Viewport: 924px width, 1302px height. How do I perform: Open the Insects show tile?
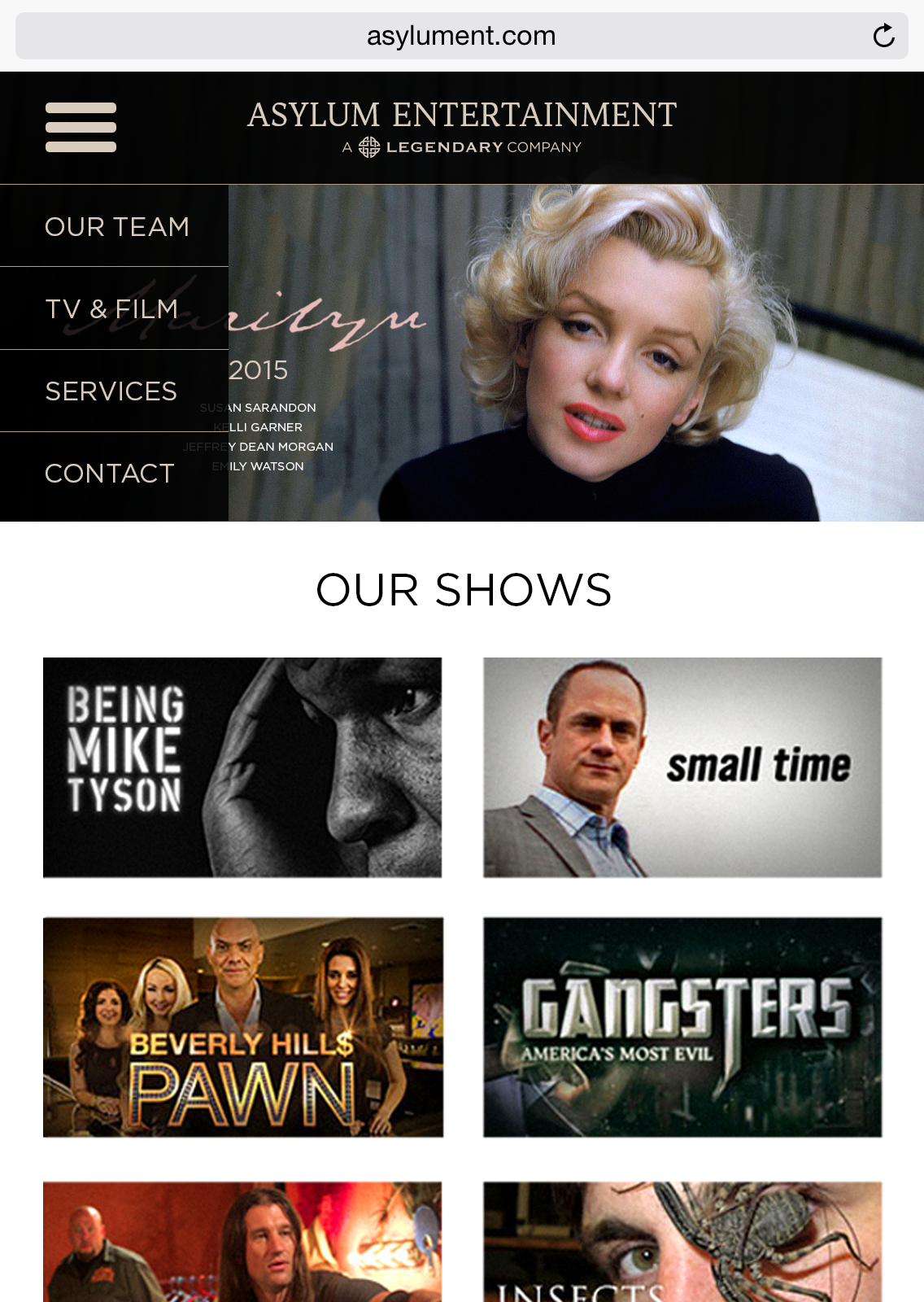click(682, 1243)
